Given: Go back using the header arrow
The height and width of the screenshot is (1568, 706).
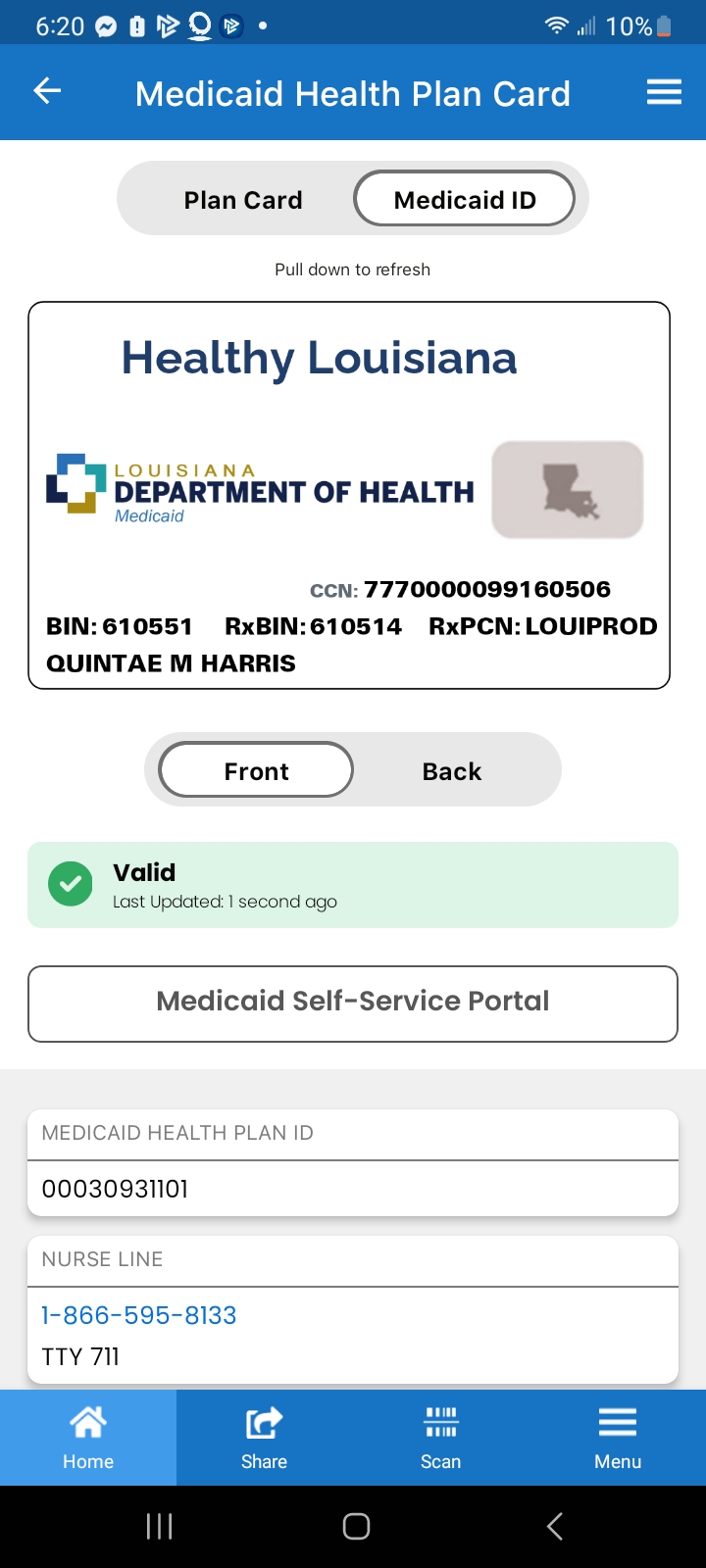Looking at the screenshot, I should point(47,92).
